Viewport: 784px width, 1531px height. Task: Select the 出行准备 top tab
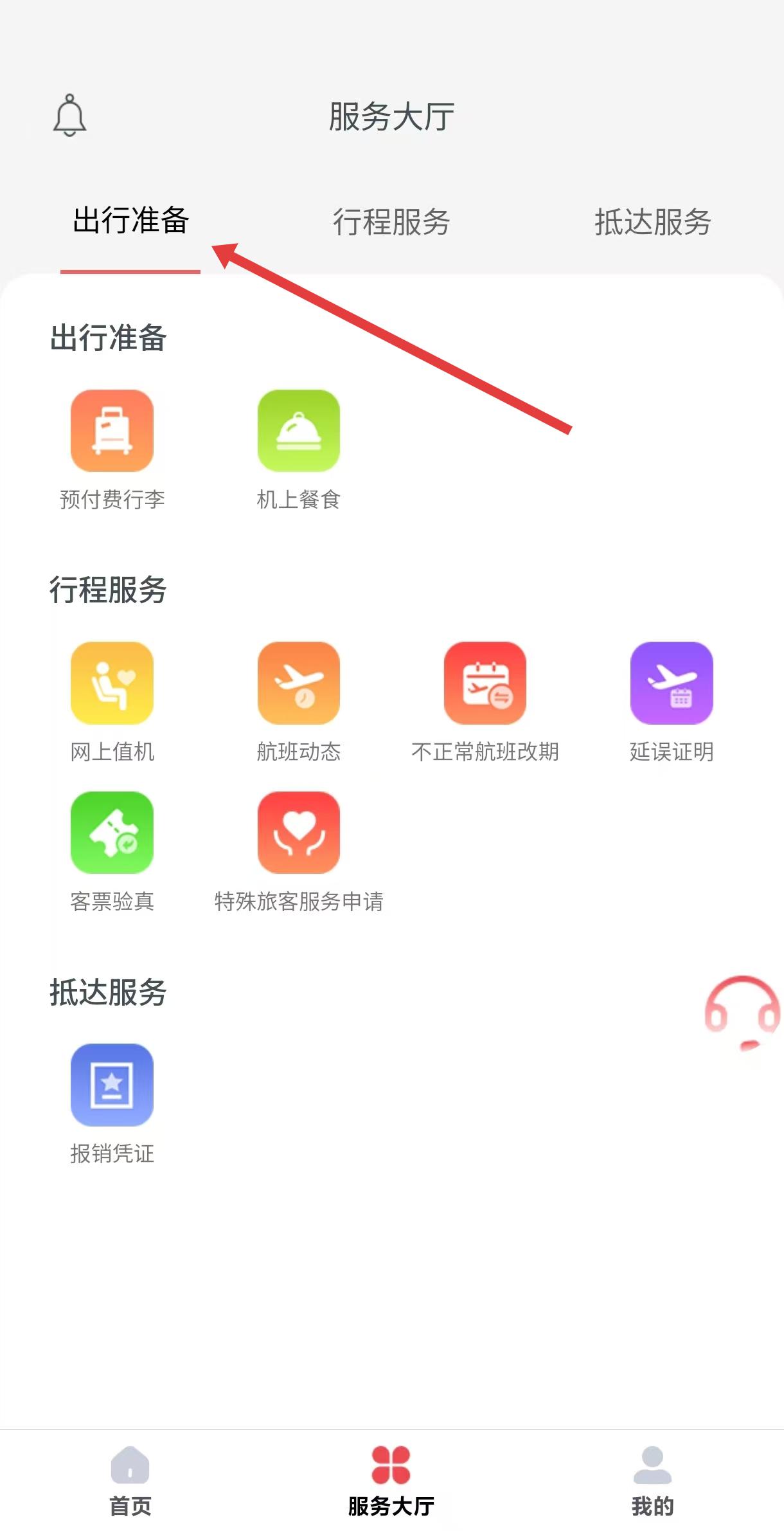click(x=130, y=221)
